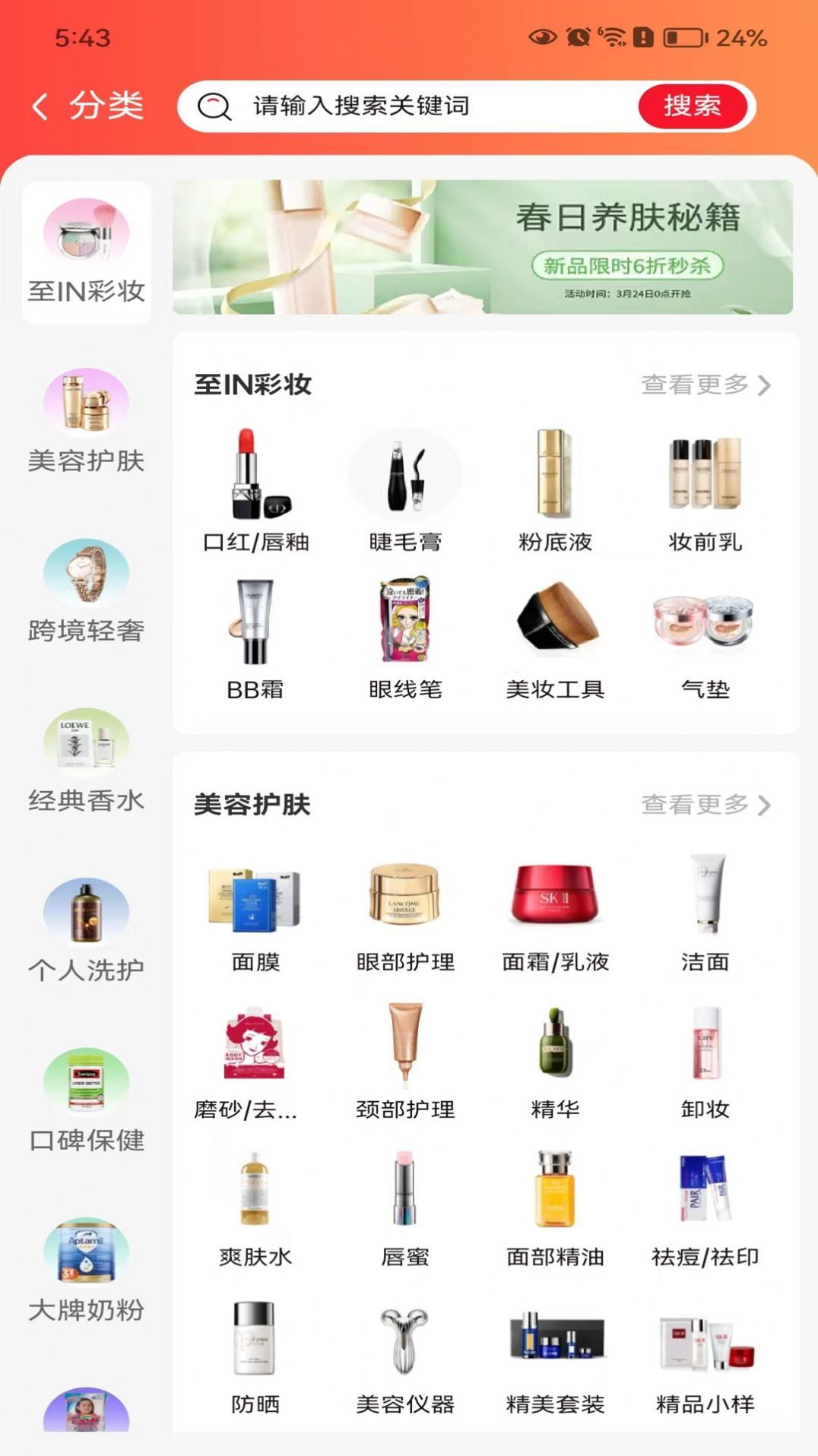Switch to the 跨境轻奢 side category

pos(87,592)
